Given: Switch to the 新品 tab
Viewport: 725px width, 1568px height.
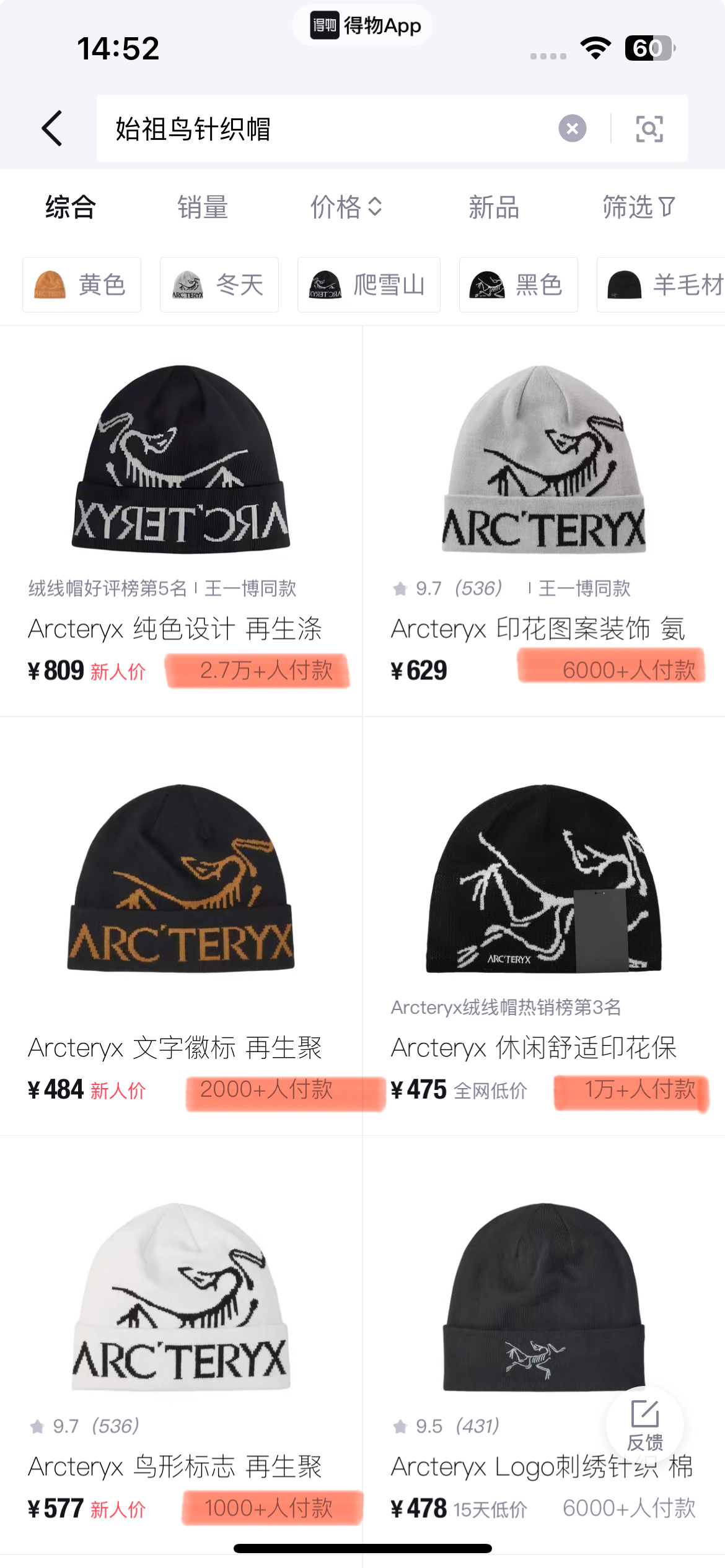Looking at the screenshot, I should tap(493, 207).
